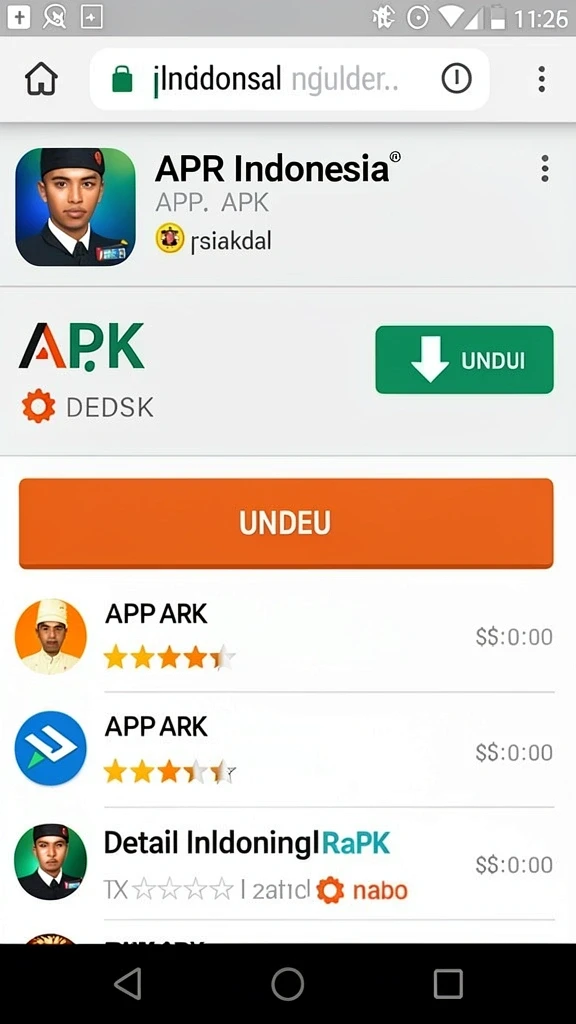Open the page info icon in address bar
This screenshot has height=1024, width=576.
click(456, 79)
